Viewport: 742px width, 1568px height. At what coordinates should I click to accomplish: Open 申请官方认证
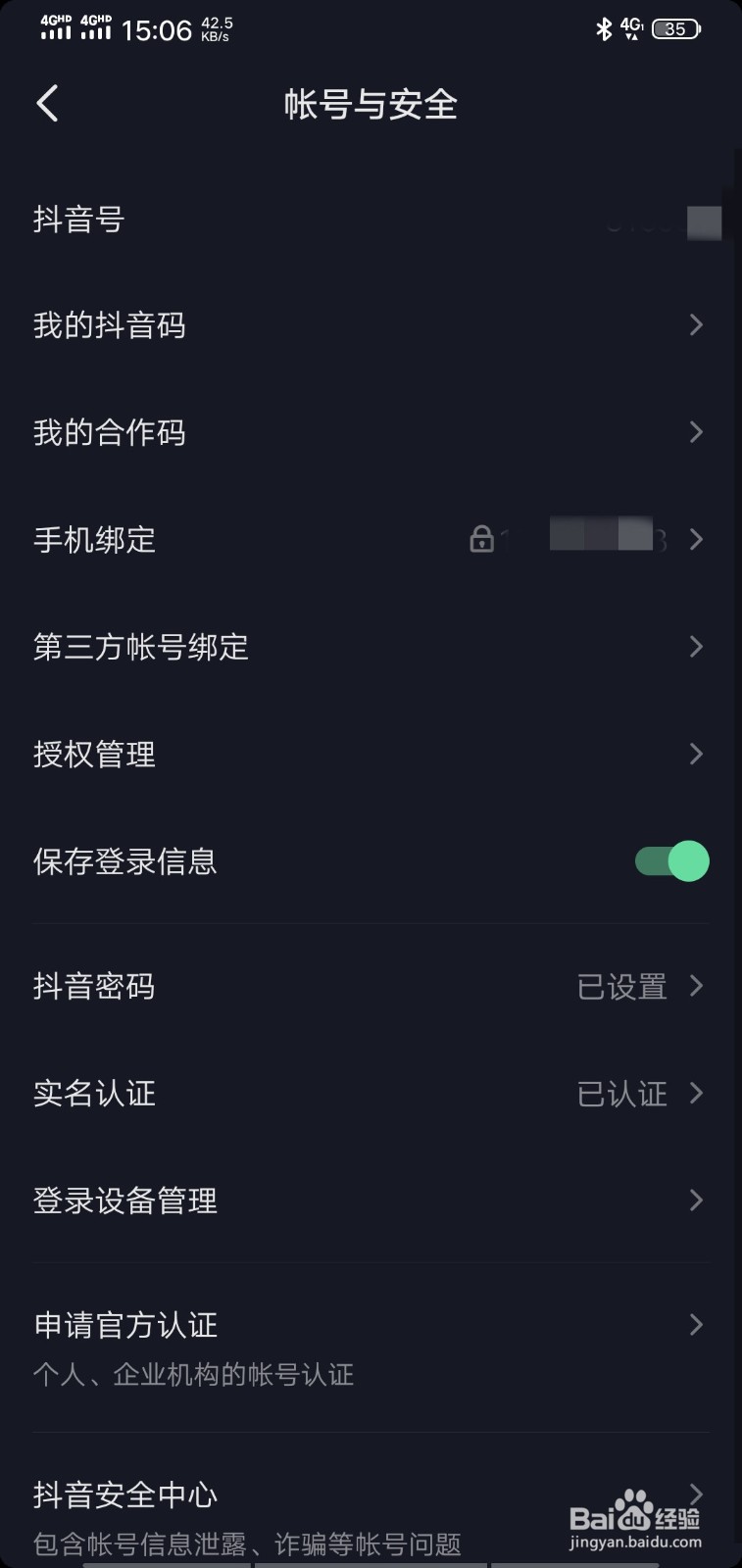pos(371,1347)
